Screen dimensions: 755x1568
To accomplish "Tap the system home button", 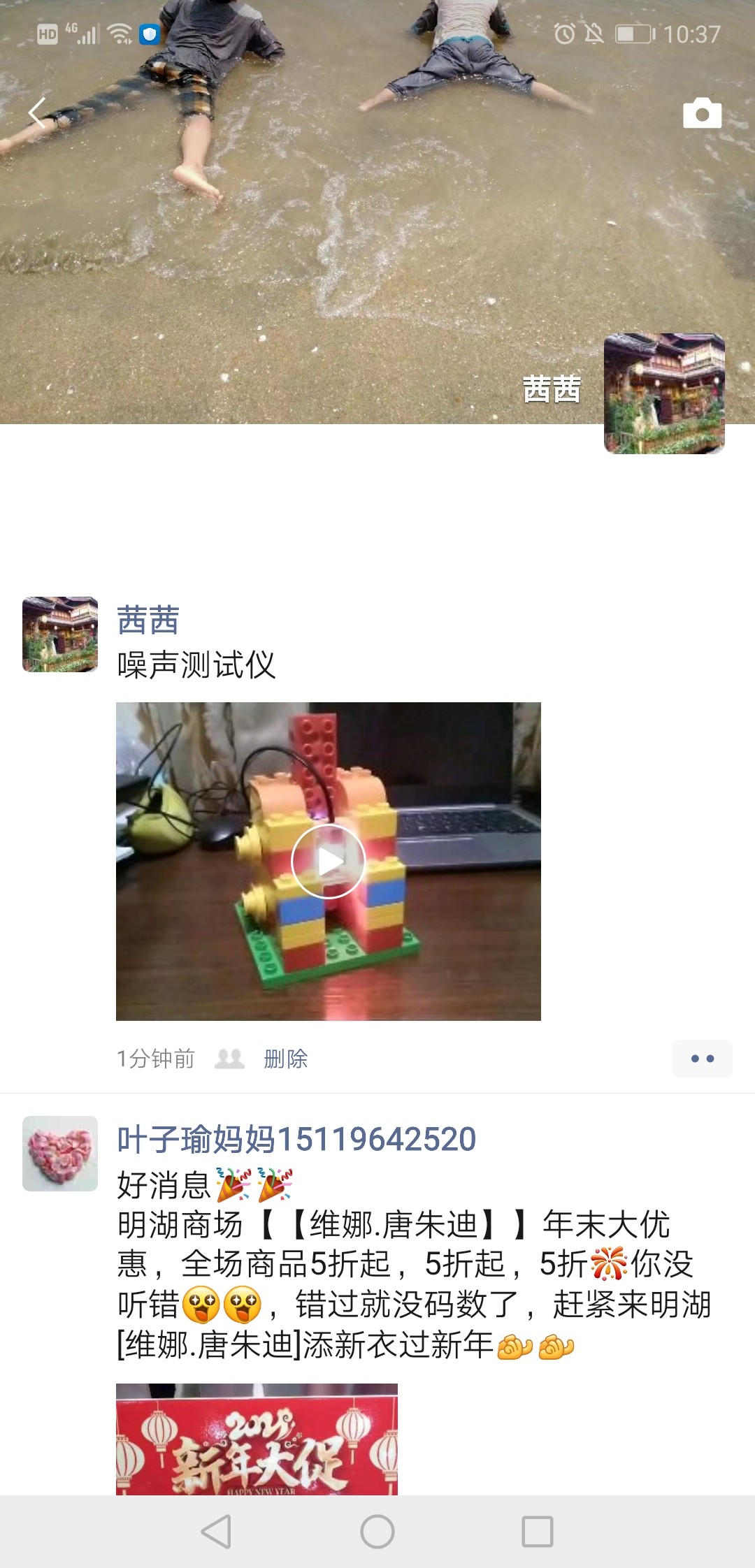I will click(377, 1532).
